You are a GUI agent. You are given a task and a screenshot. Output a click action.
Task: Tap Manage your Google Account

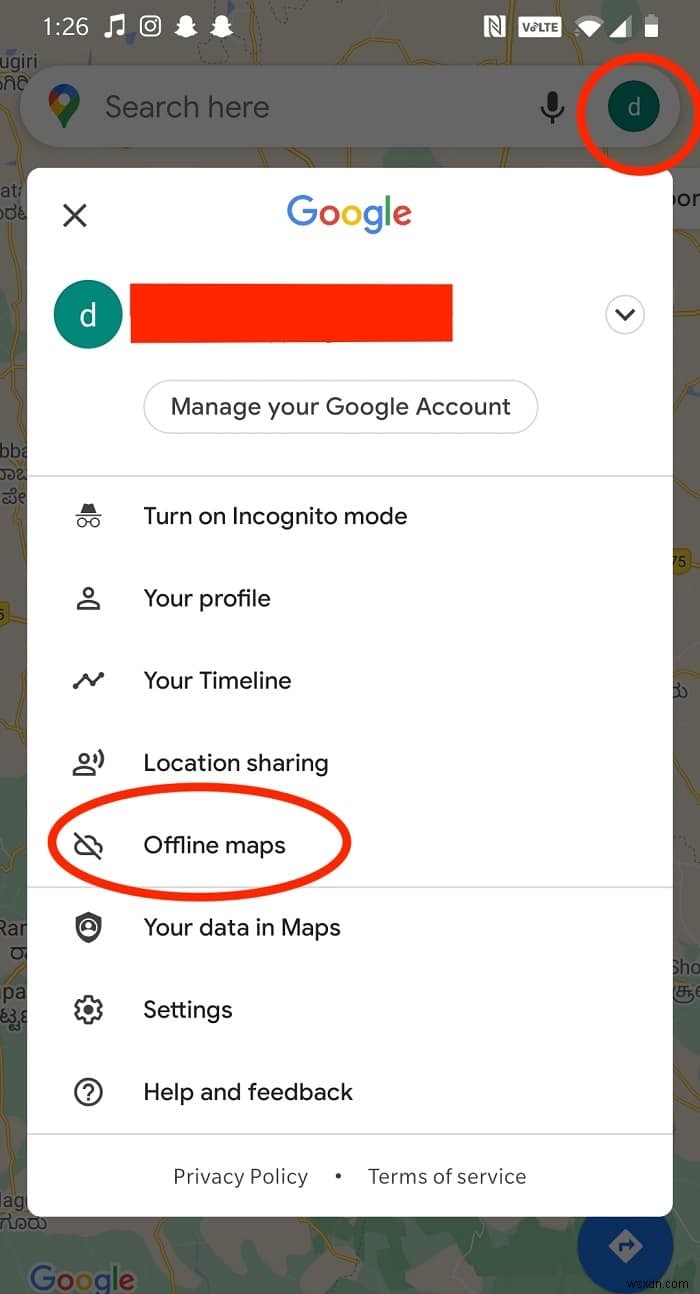click(x=340, y=407)
